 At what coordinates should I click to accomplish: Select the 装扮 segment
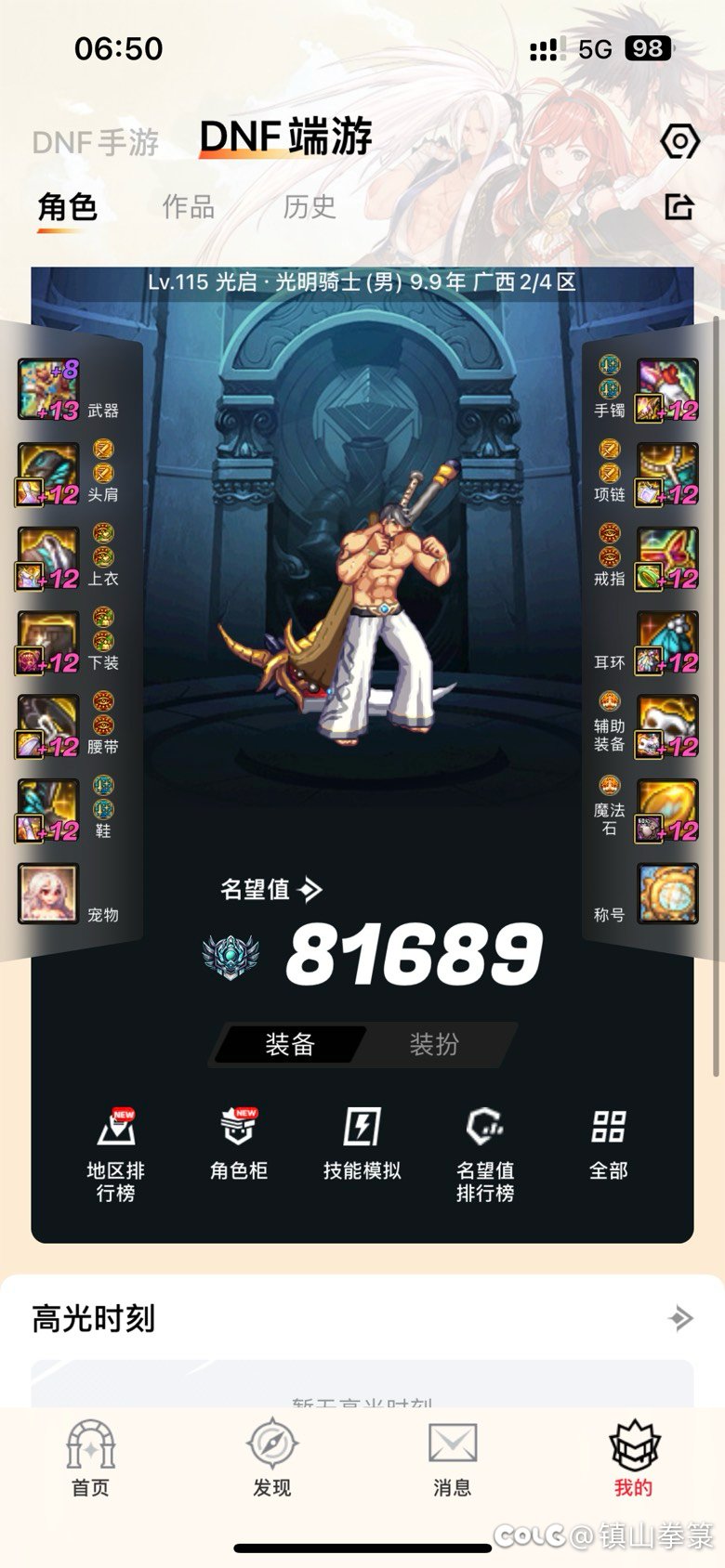[434, 1044]
